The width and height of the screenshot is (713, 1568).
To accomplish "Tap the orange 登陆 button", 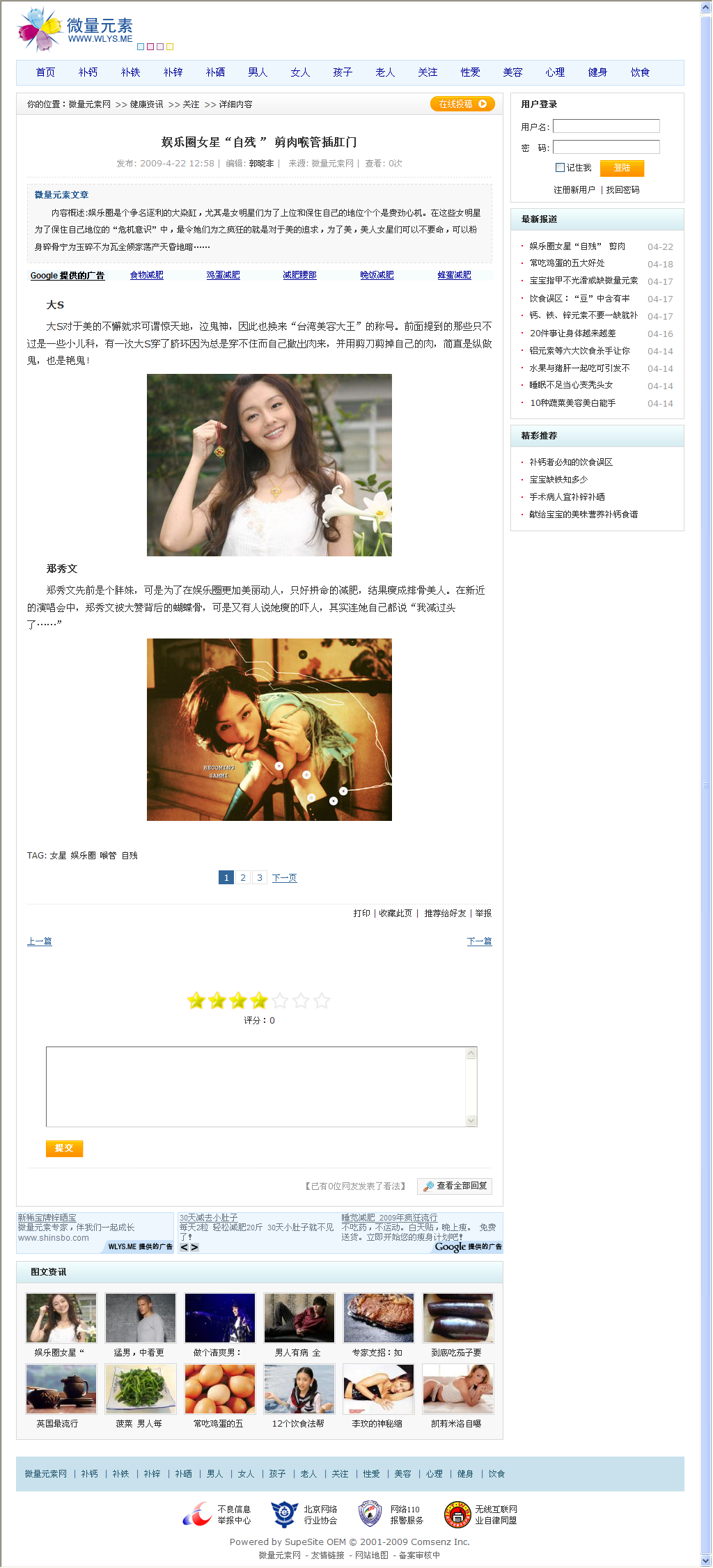I will [x=622, y=168].
